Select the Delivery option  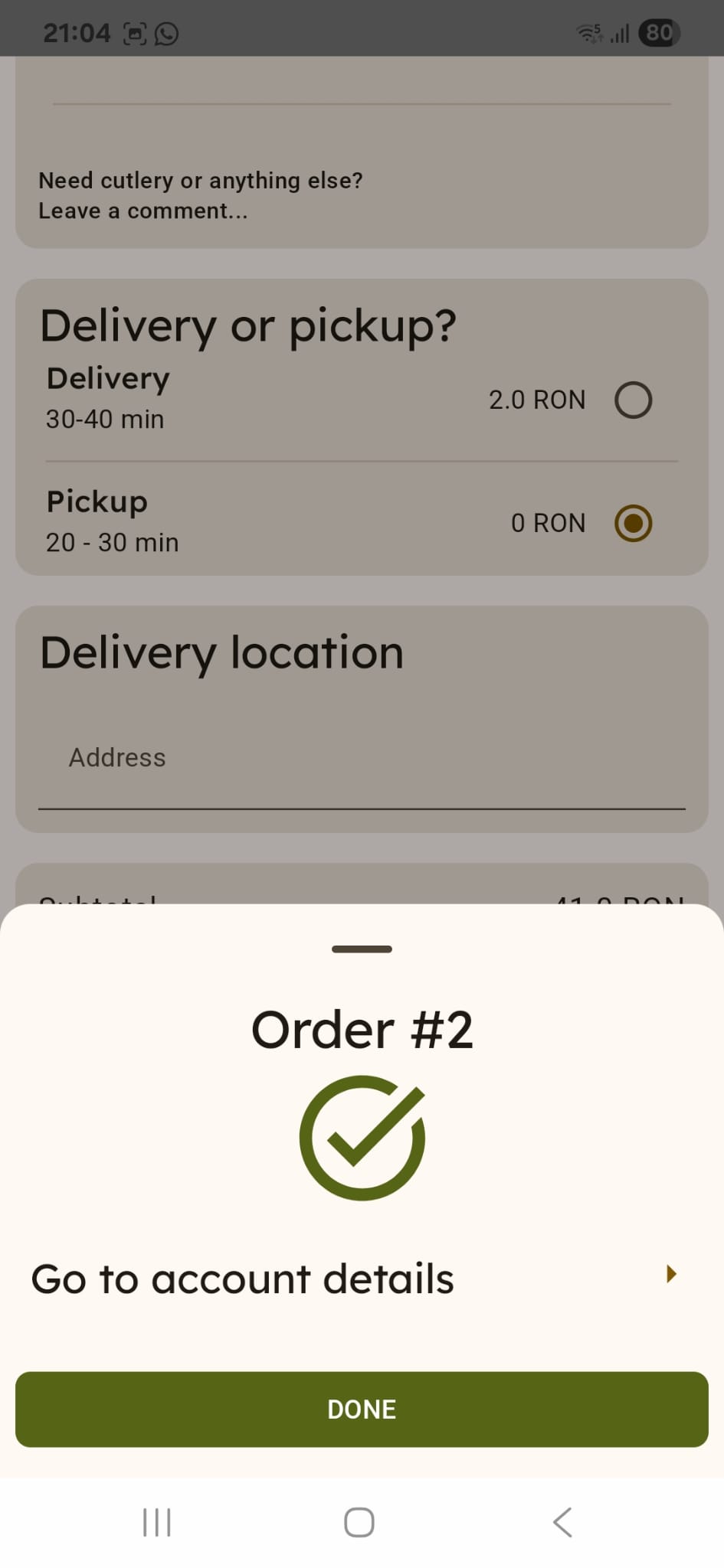coord(633,400)
